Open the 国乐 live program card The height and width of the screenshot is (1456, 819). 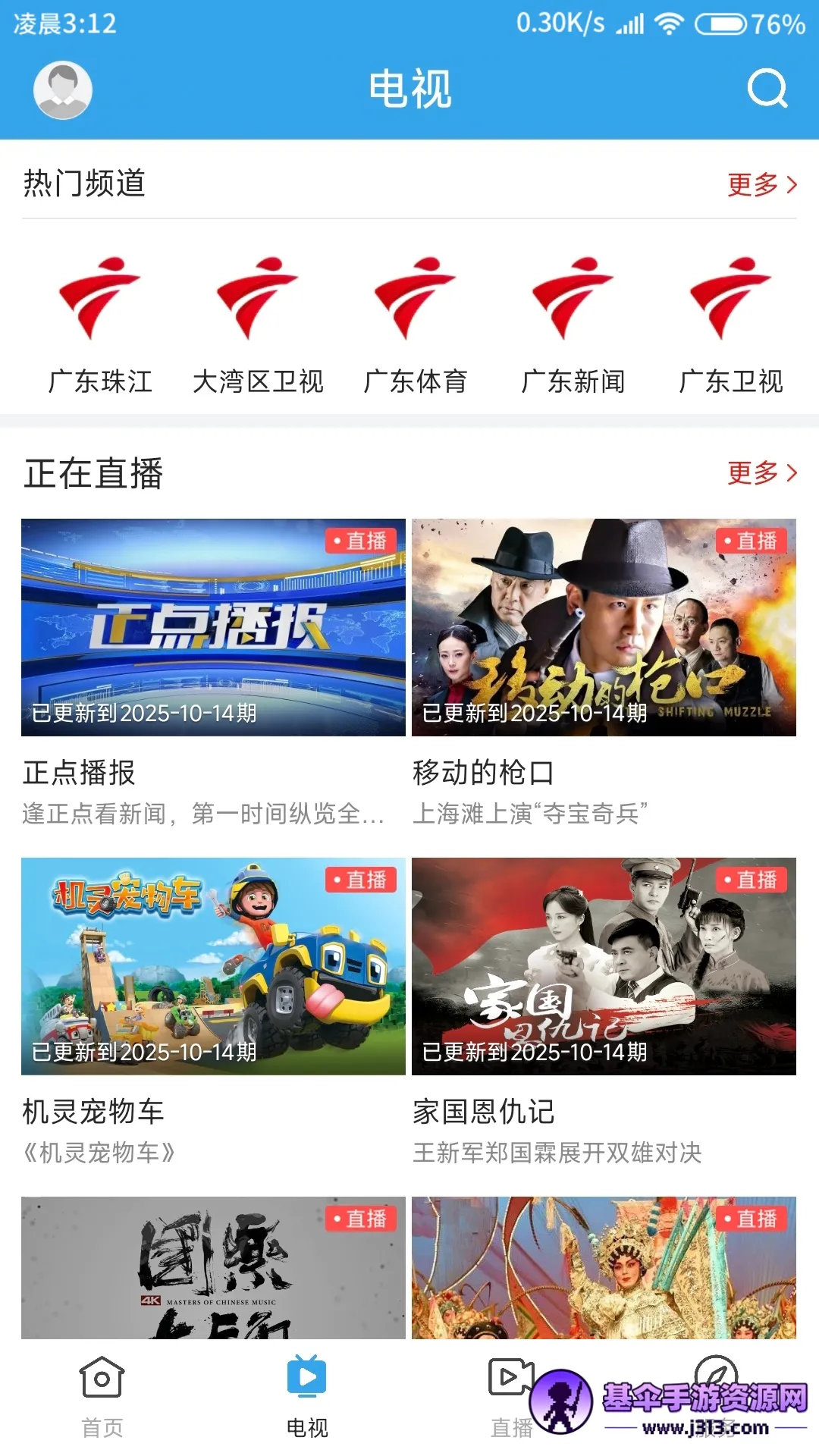(x=213, y=1268)
